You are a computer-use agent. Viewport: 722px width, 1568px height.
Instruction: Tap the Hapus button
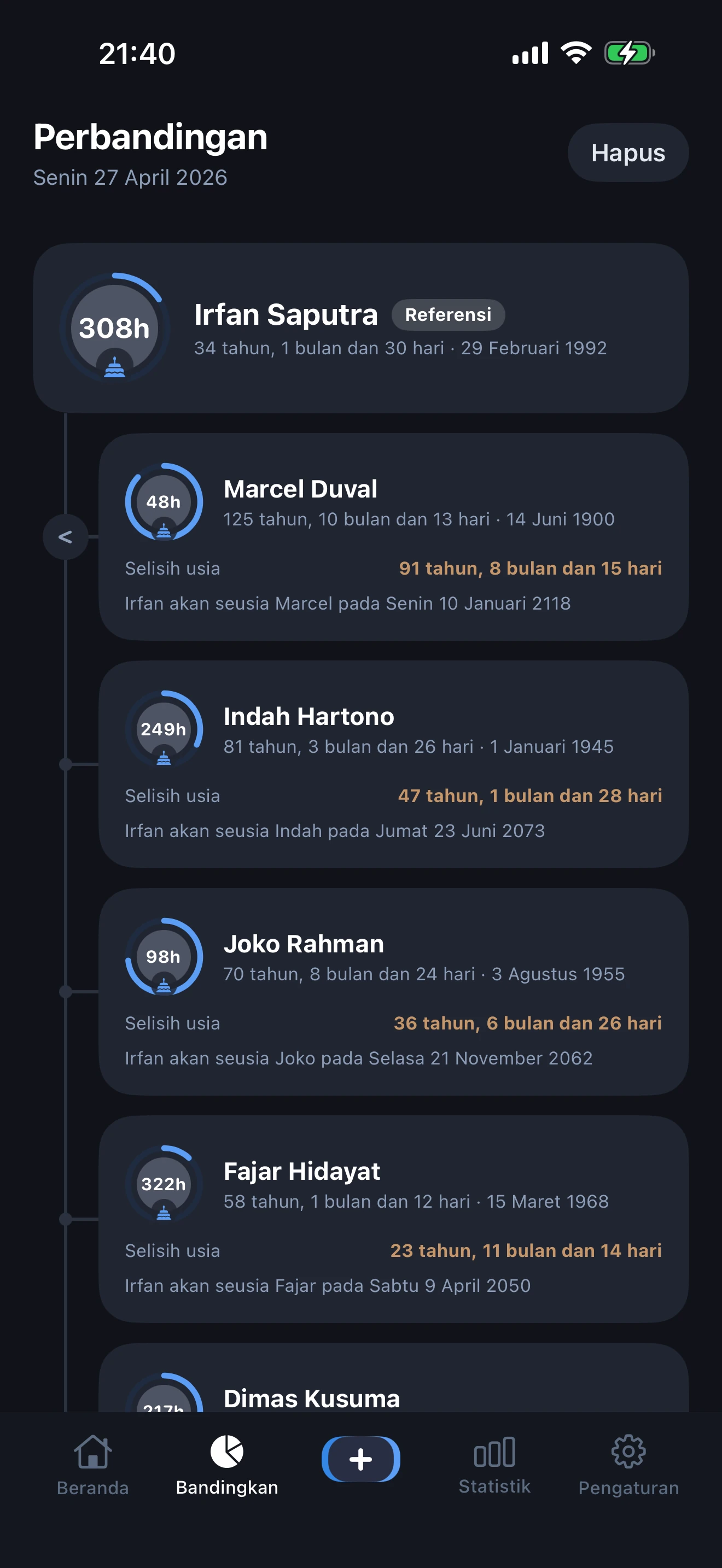(x=627, y=153)
